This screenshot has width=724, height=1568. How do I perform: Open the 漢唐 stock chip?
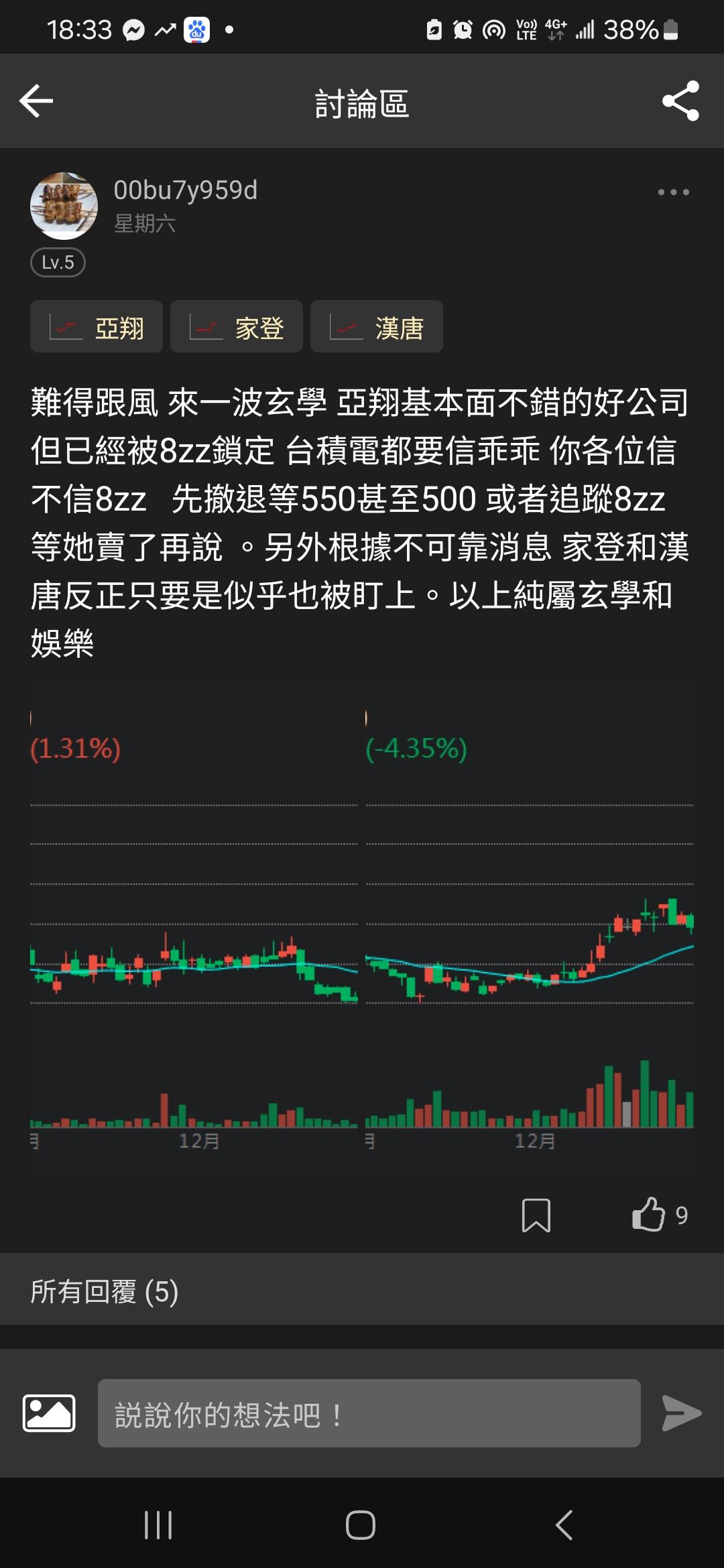point(376,327)
